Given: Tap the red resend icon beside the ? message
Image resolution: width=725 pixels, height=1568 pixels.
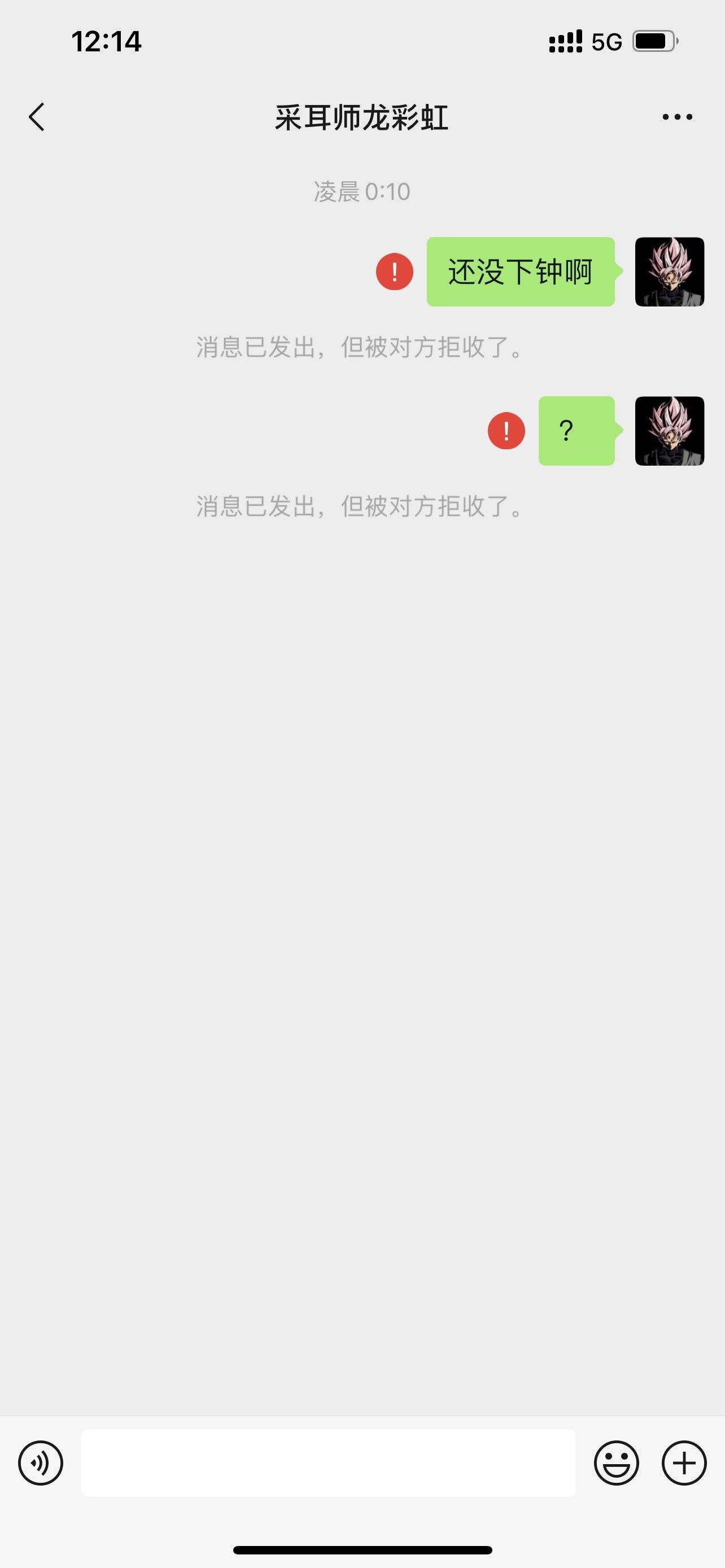Looking at the screenshot, I should [x=506, y=431].
